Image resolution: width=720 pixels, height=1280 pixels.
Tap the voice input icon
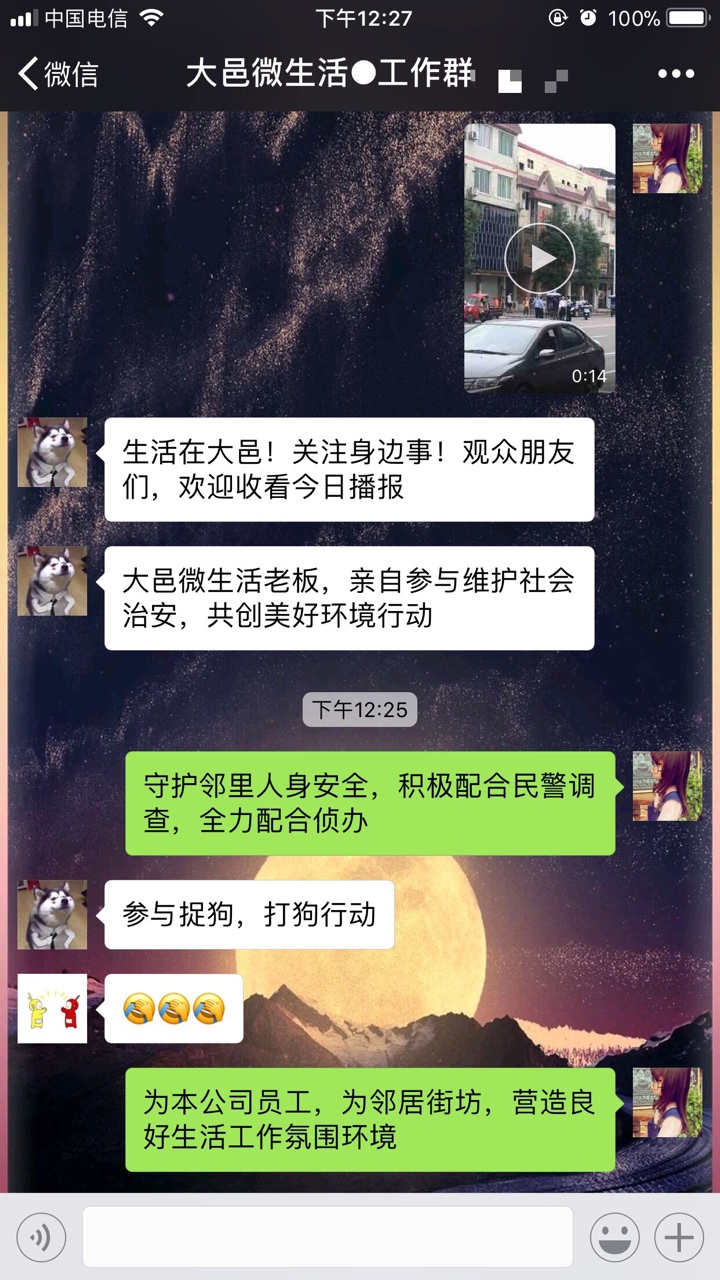coord(41,1238)
